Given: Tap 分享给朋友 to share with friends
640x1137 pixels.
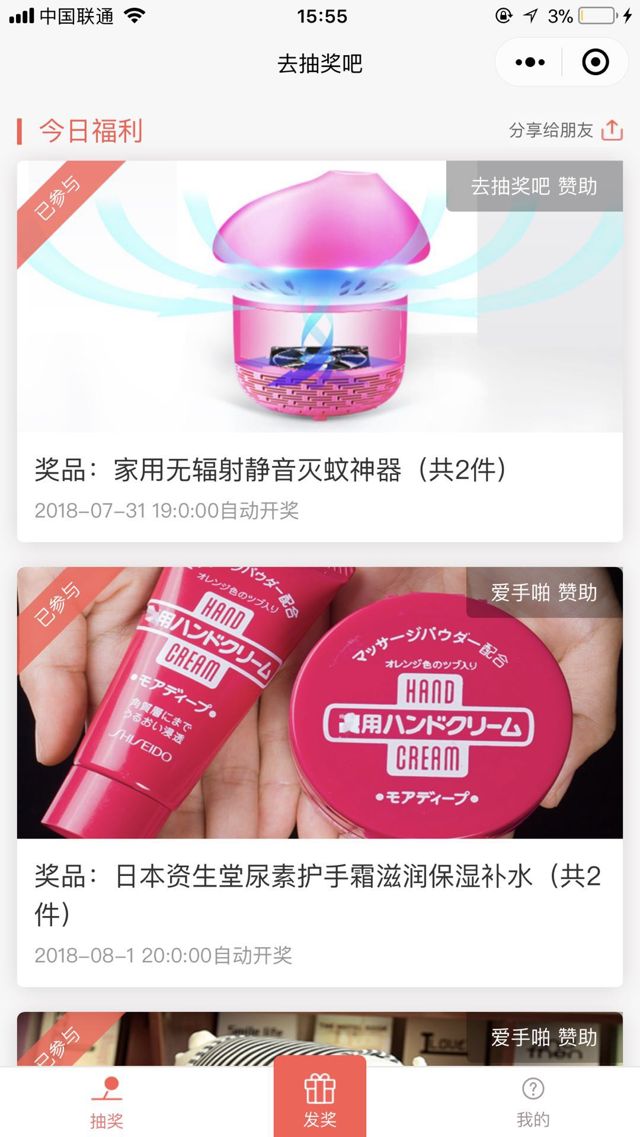Looking at the screenshot, I should (566, 131).
